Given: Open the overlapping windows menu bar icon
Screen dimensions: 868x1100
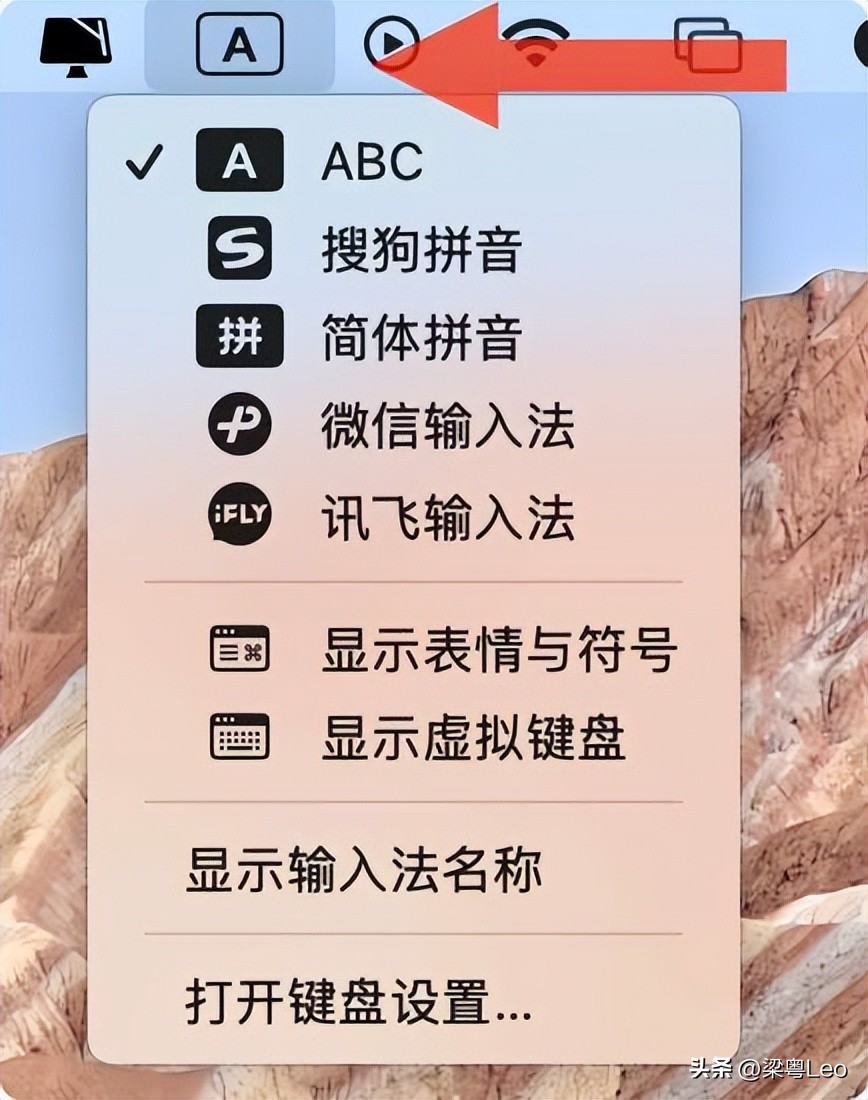Looking at the screenshot, I should pos(708,45).
